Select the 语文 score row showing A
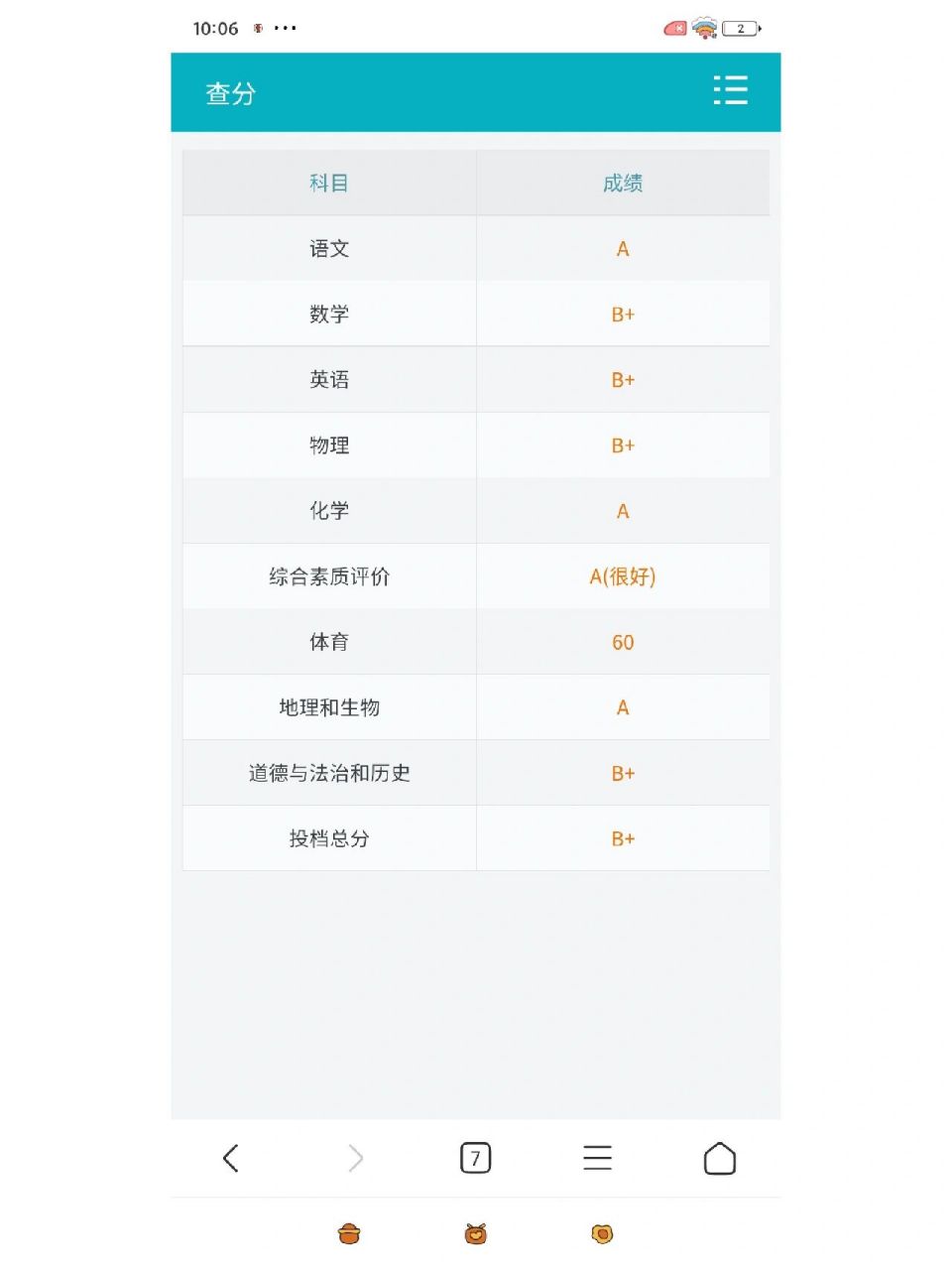The height and width of the screenshot is (1270, 952). pos(623,249)
